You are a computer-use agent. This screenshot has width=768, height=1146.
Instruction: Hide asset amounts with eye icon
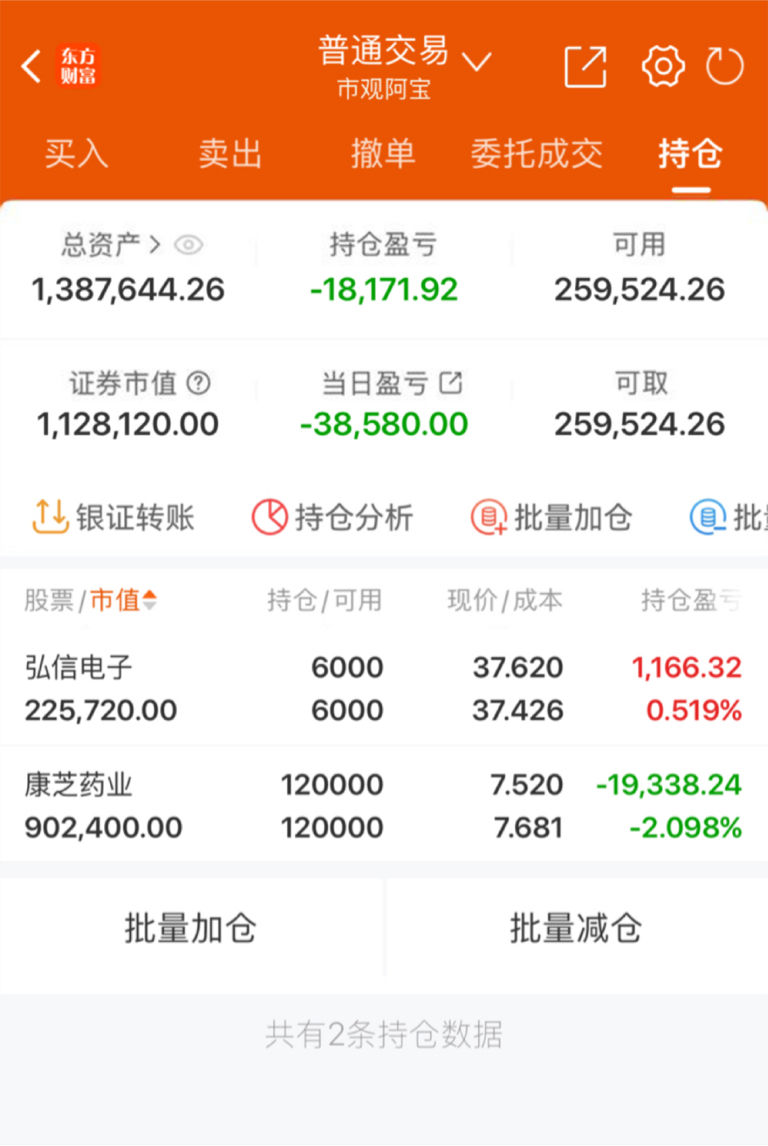tap(189, 245)
